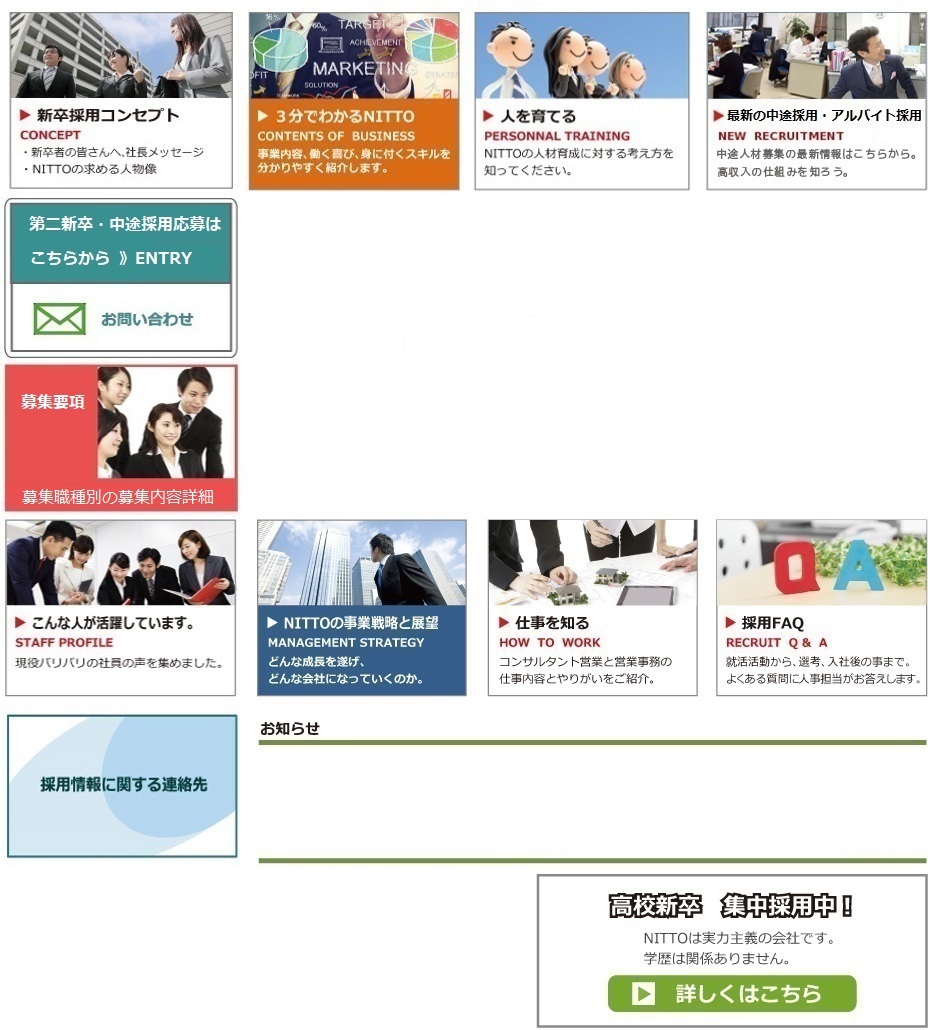The height and width of the screenshot is (1030, 930).
Task: Open the 募集要項 banner
Action: (121, 438)
